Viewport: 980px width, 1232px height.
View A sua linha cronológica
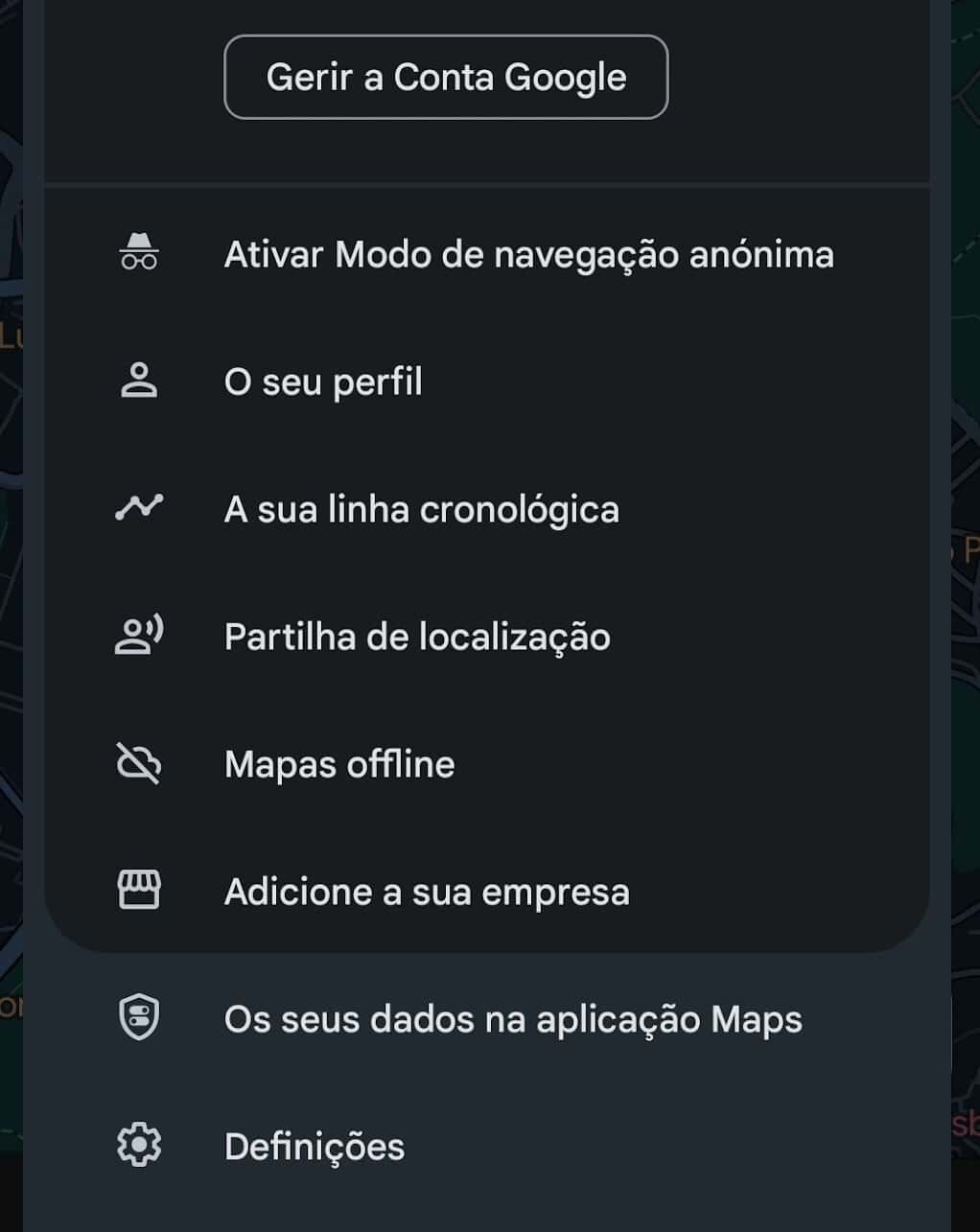[x=421, y=509]
